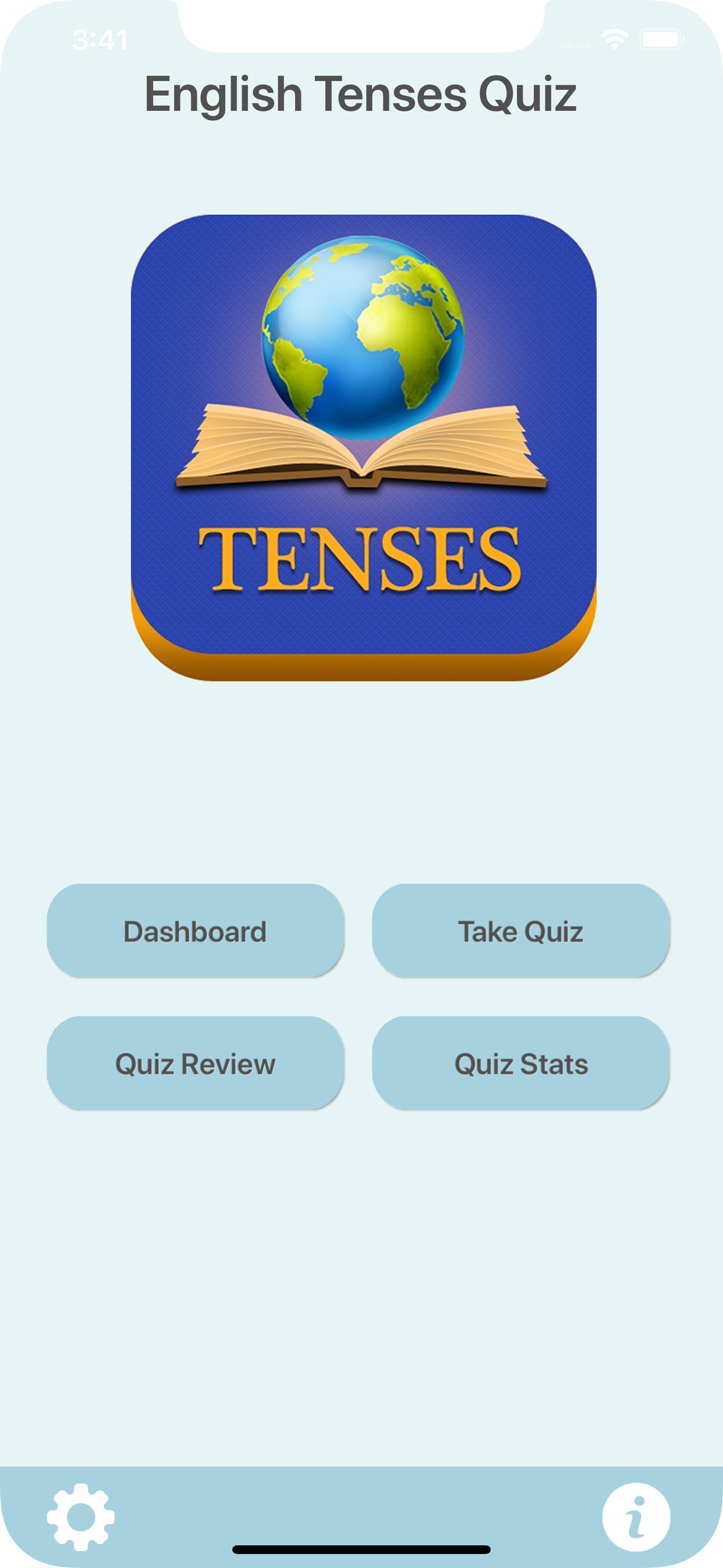The image size is (723, 1568).
Task: Click the blank area above the menu buttons
Action: click(x=361, y=791)
